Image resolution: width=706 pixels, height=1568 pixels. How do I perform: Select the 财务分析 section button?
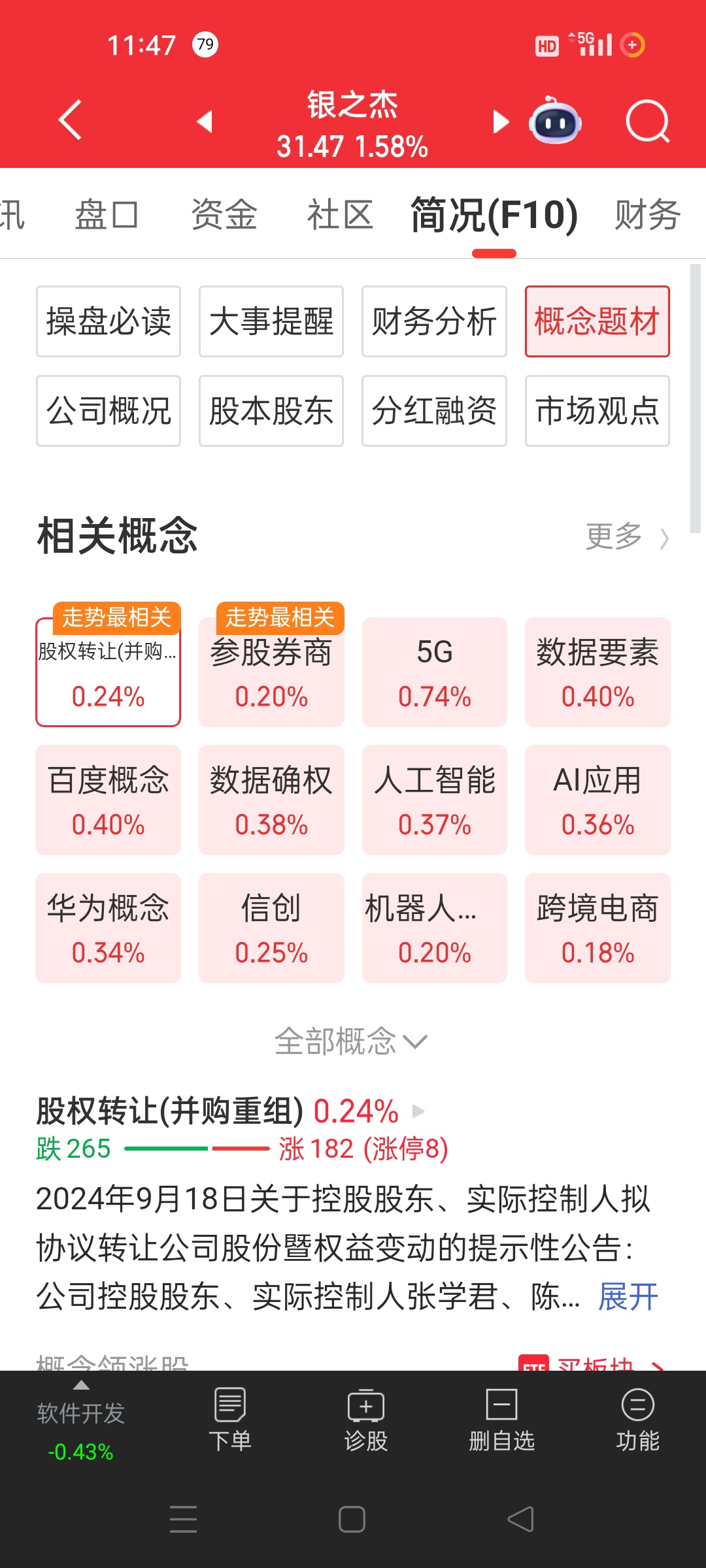point(434,321)
